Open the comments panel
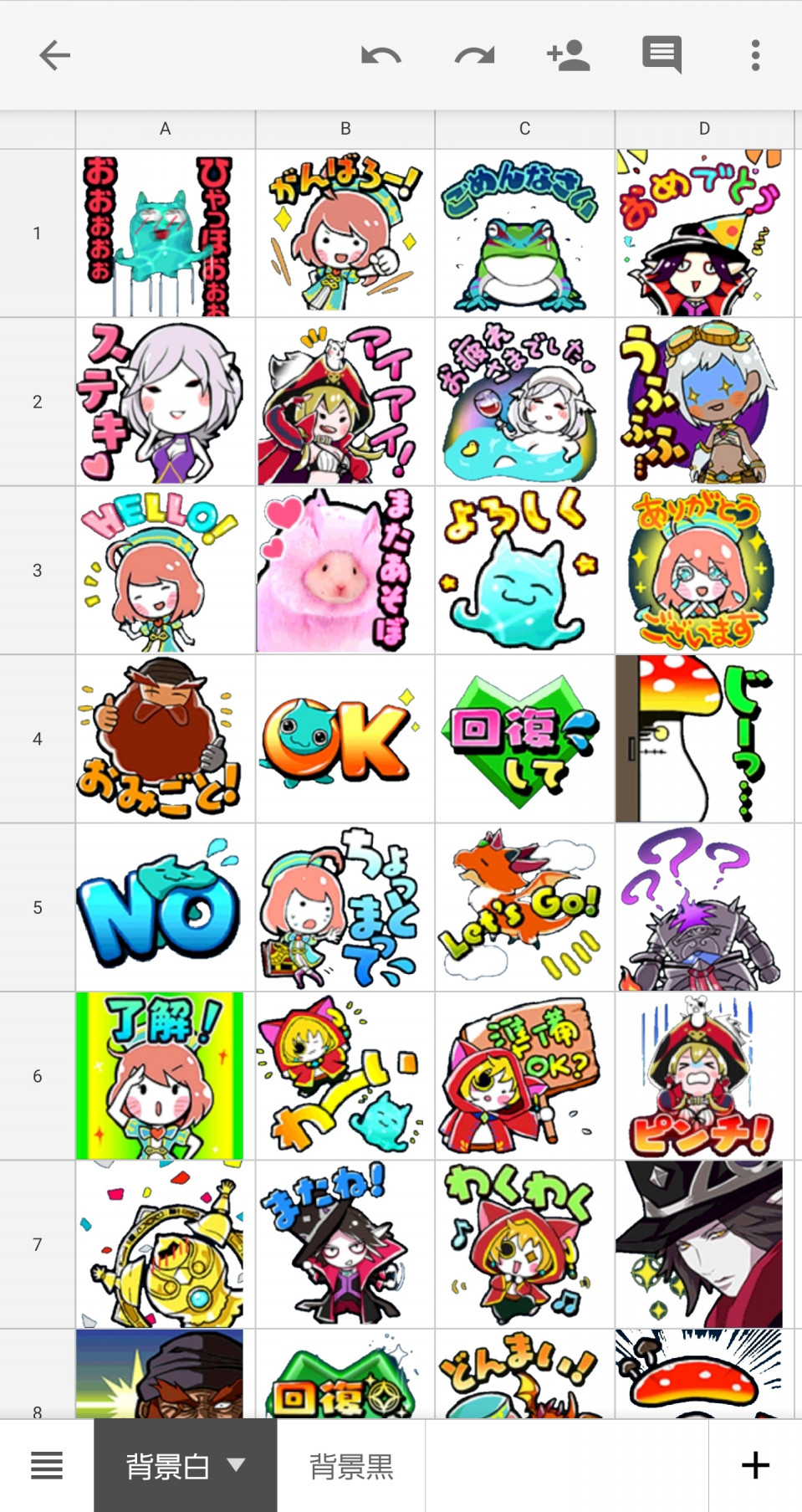 point(662,55)
